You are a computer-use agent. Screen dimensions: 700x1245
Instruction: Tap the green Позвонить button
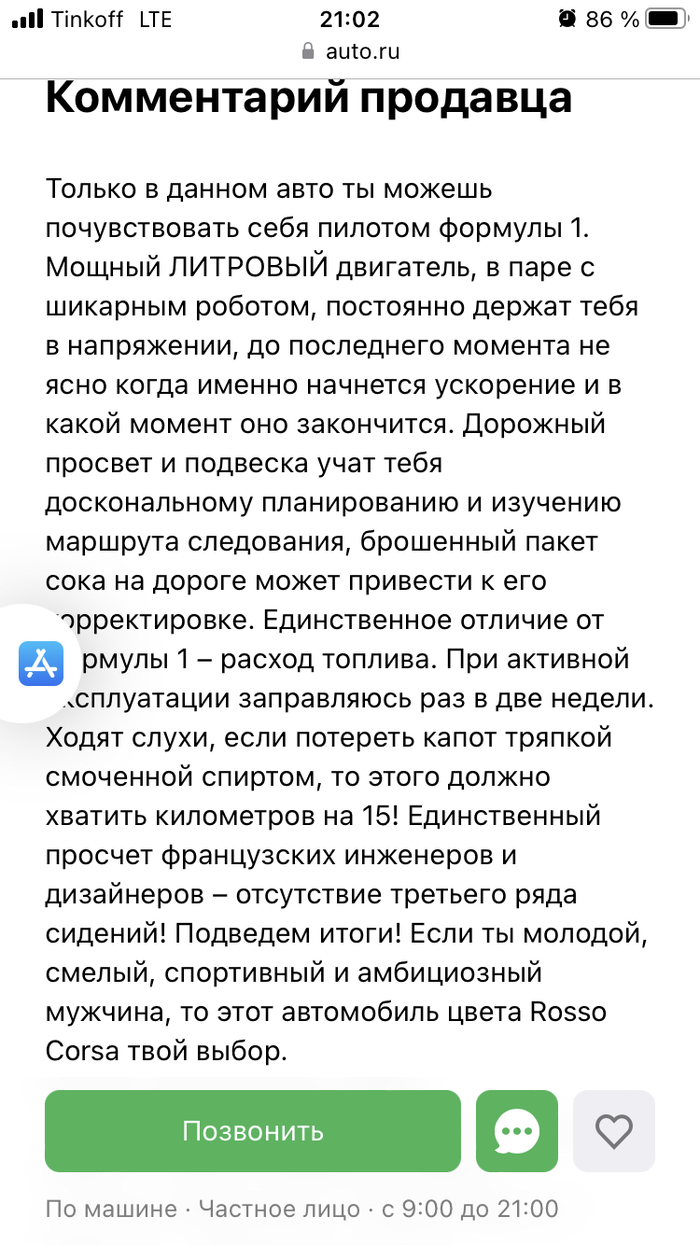point(252,1131)
